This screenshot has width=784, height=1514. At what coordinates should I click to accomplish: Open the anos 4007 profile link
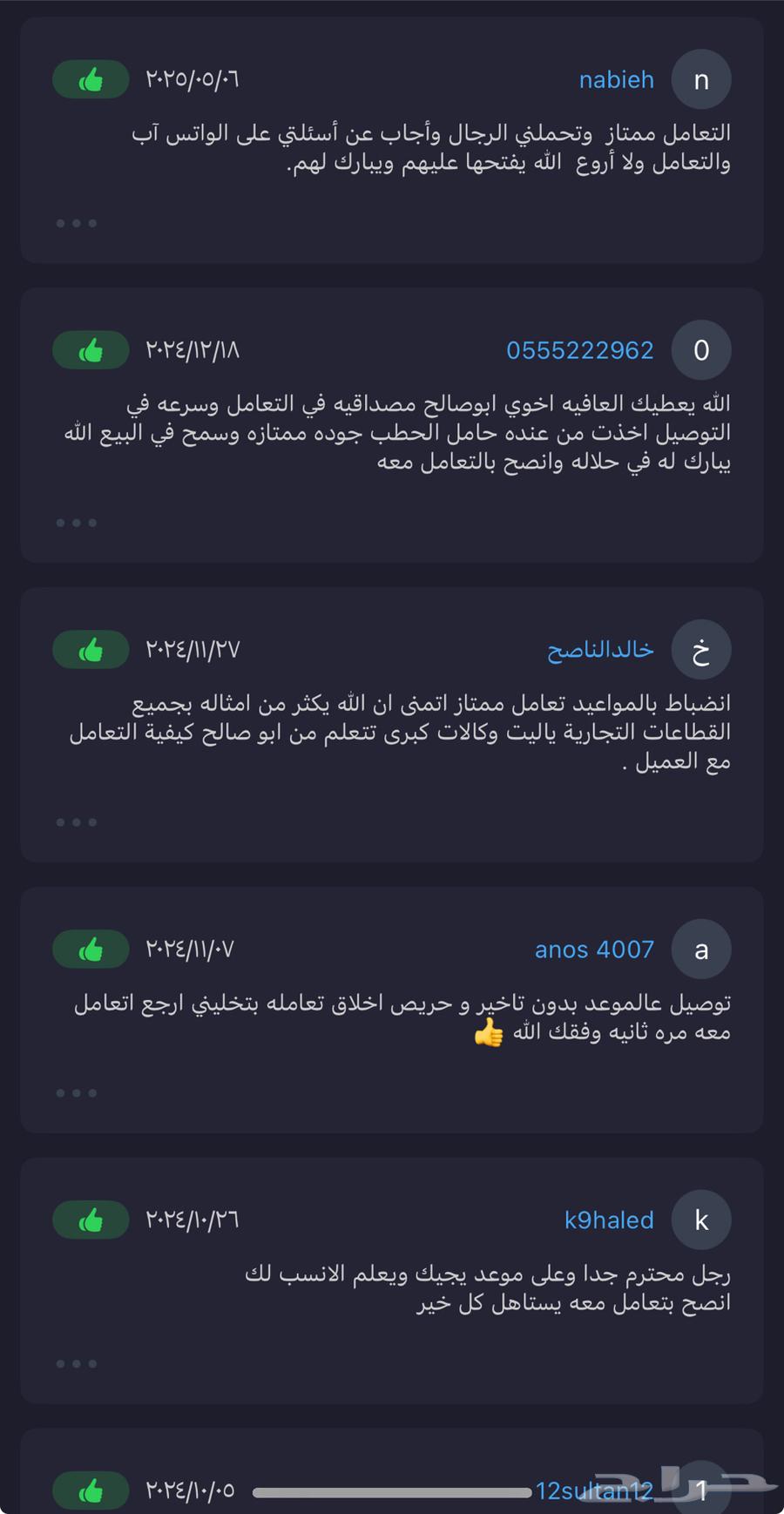pyautogui.click(x=593, y=949)
